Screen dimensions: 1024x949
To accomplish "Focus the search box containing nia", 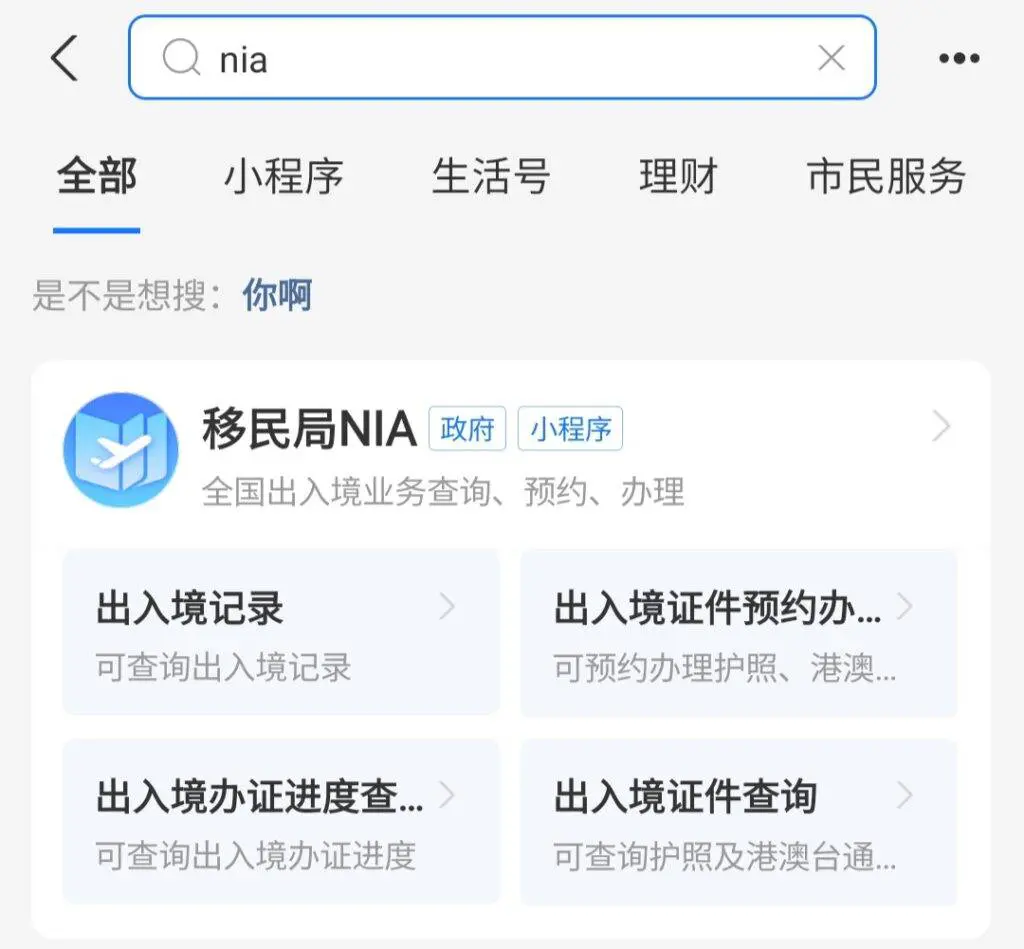I will pyautogui.click(x=500, y=59).
